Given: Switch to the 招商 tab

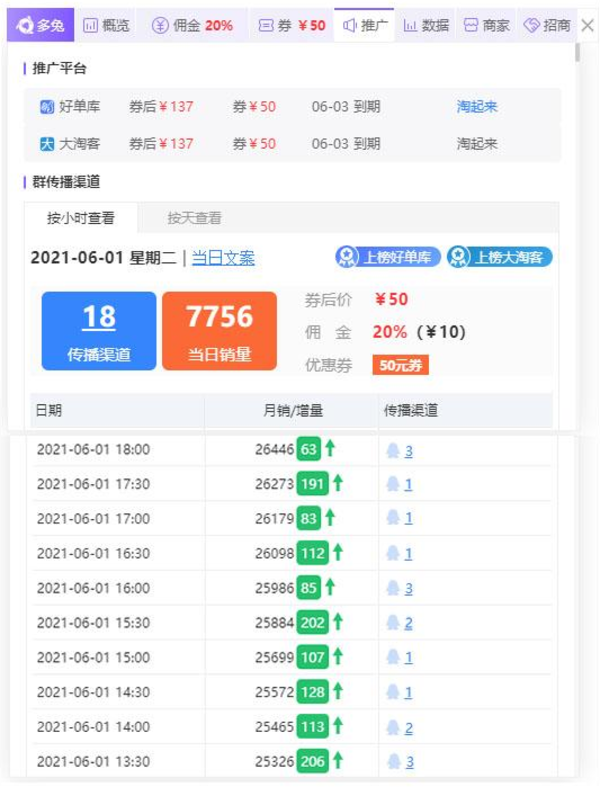Looking at the screenshot, I should pos(547,25).
